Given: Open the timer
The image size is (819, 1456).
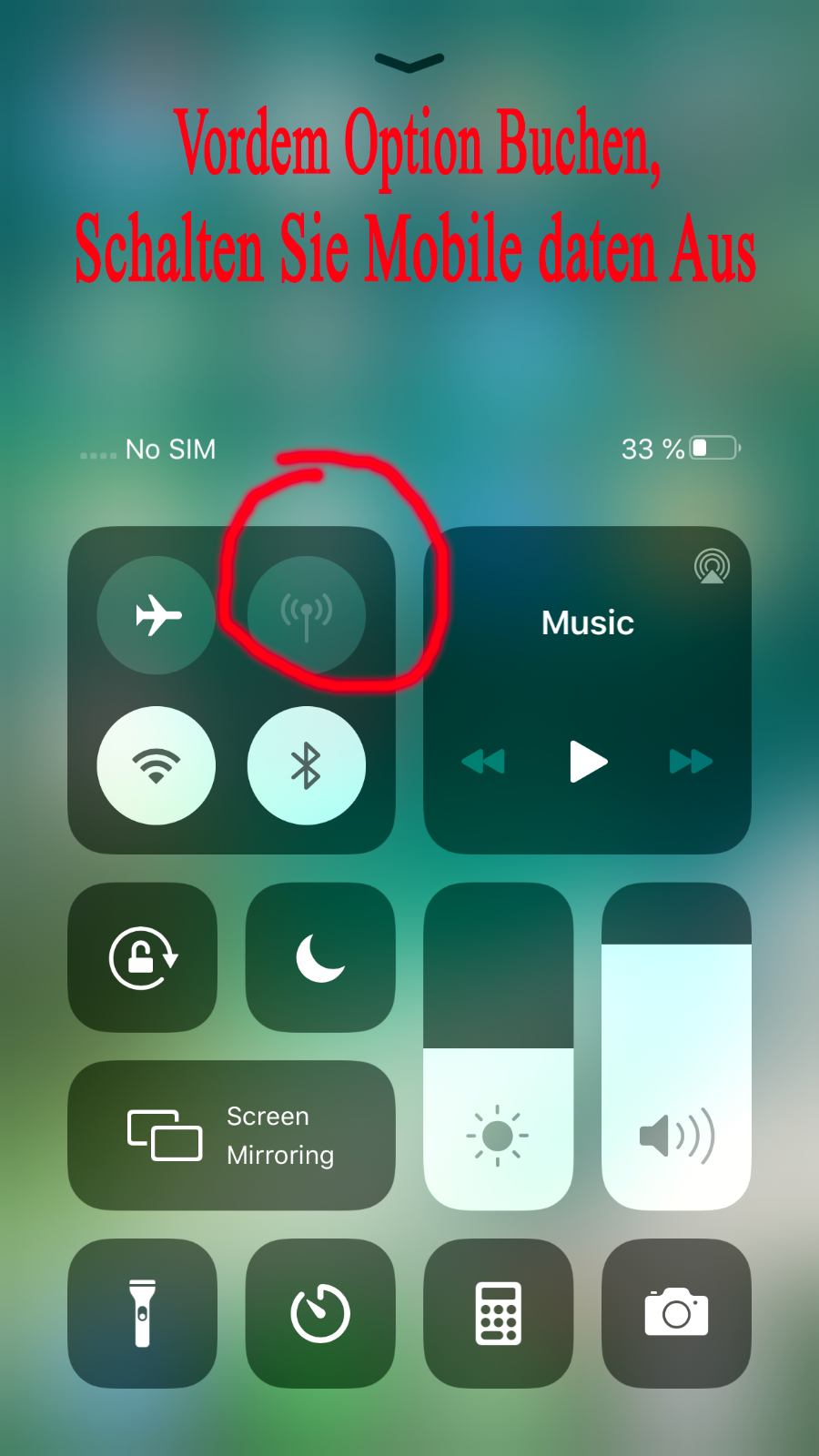Looking at the screenshot, I should pos(320,1313).
